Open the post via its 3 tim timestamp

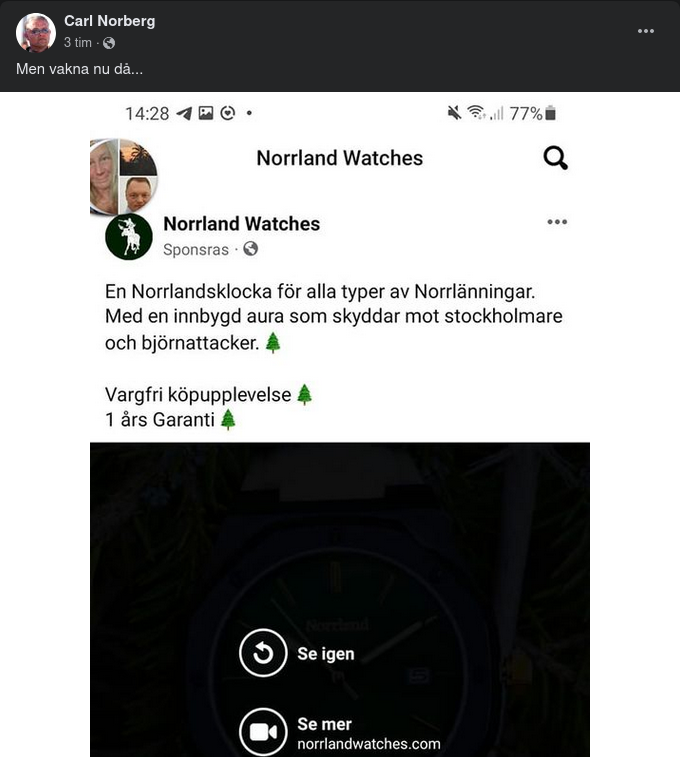click(x=77, y=43)
